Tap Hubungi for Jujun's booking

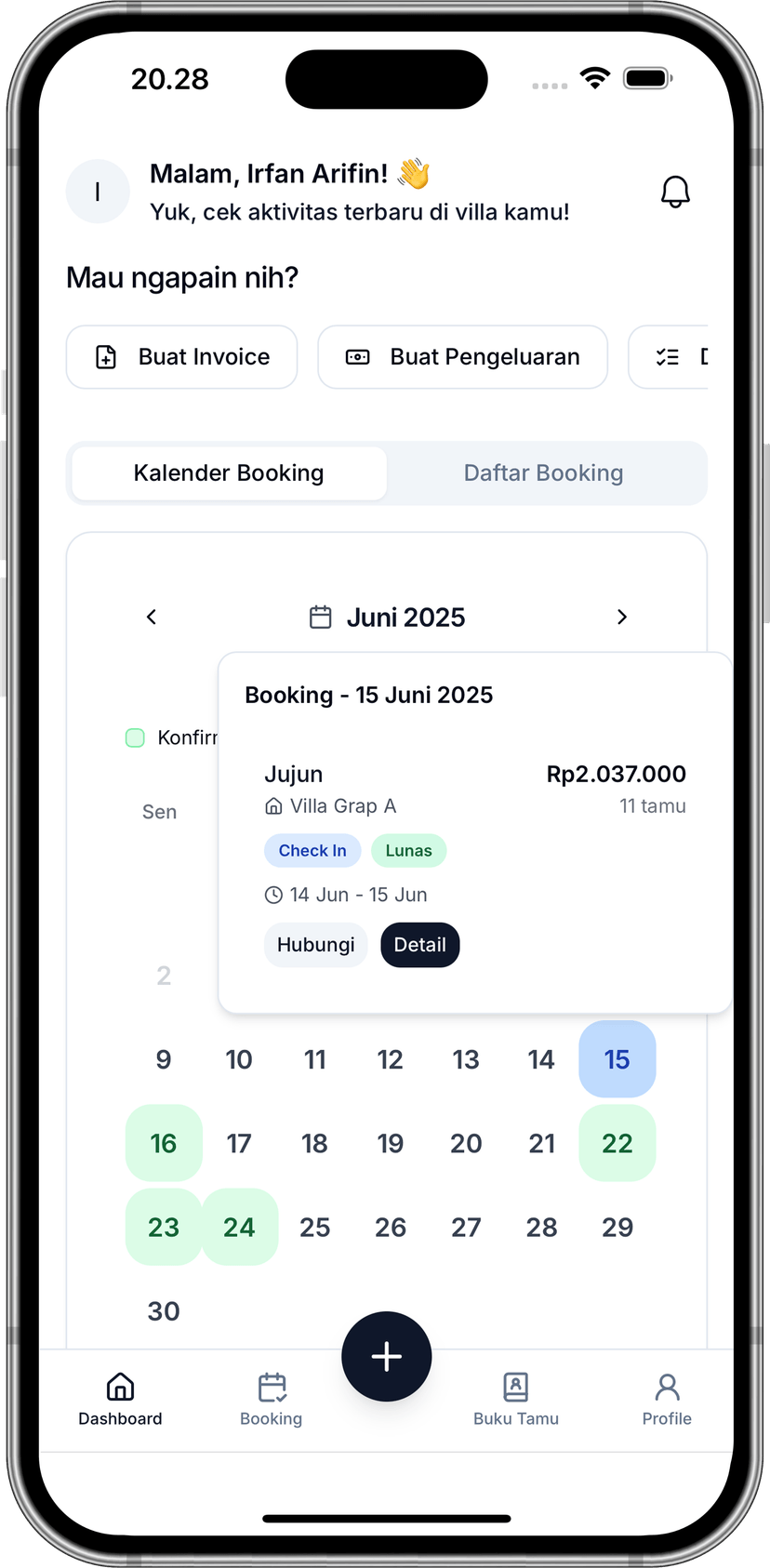pos(315,945)
